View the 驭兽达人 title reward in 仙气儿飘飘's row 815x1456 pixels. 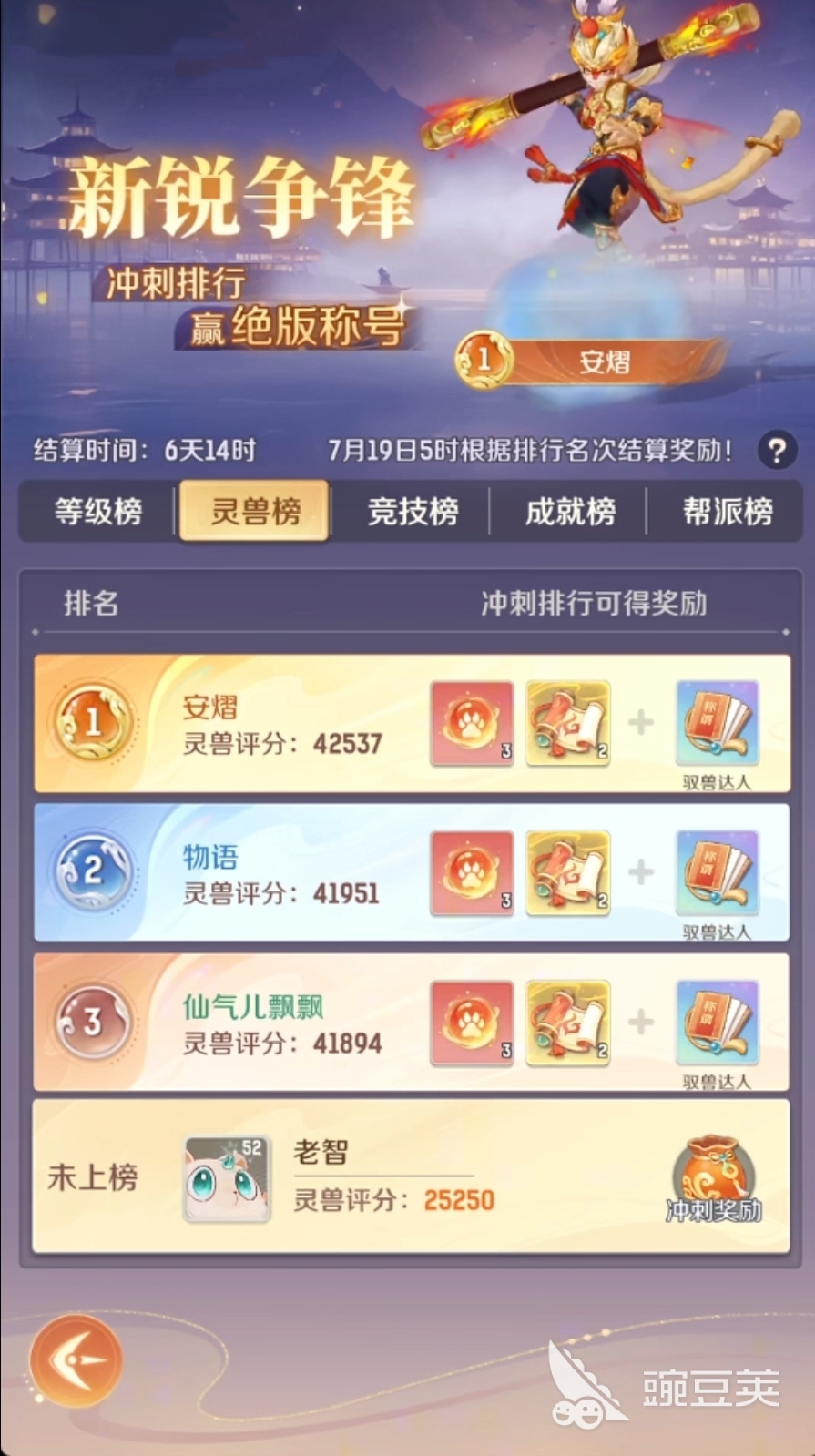[717, 1023]
